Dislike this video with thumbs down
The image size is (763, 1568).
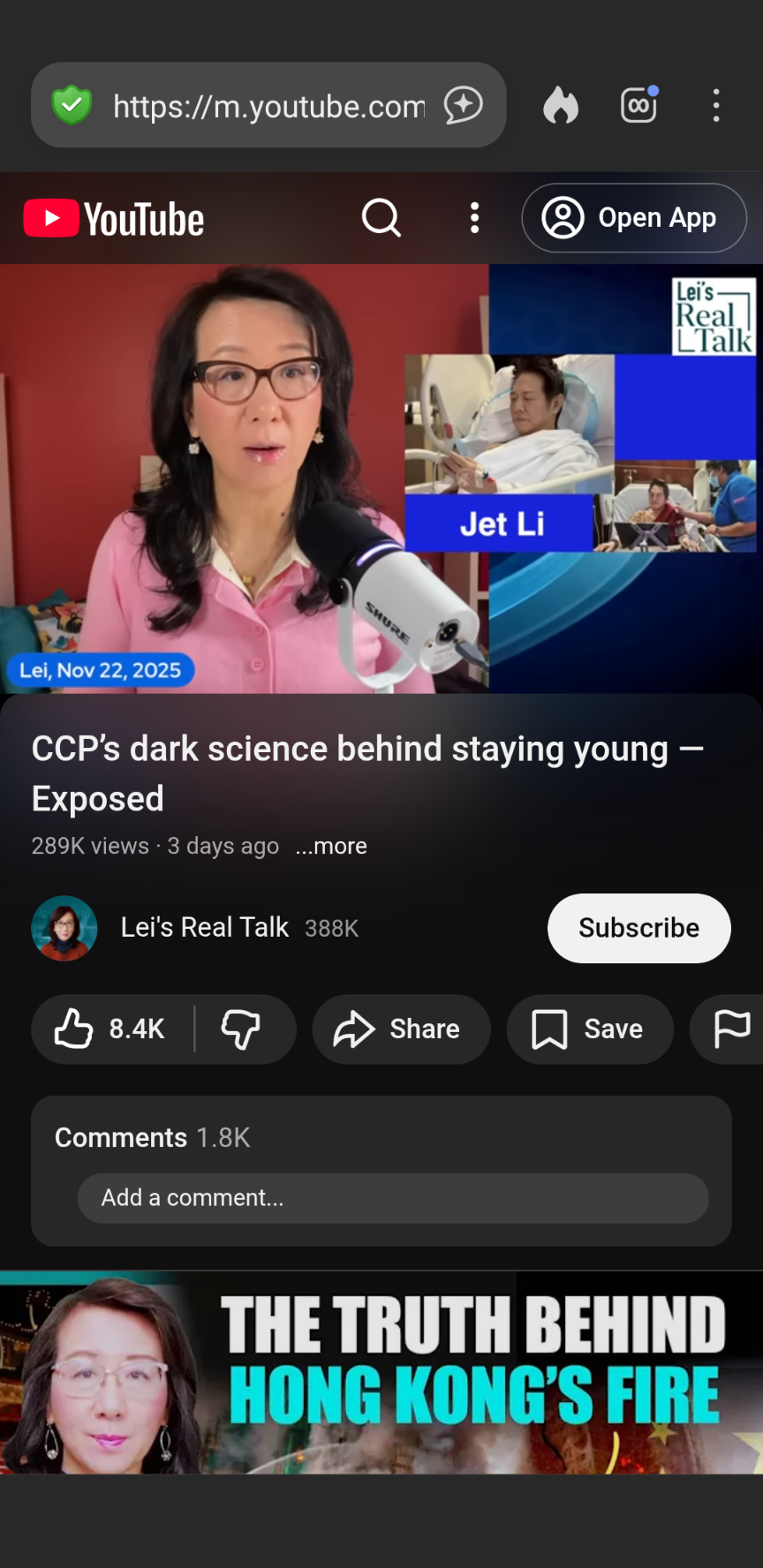tap(241, 1029)
